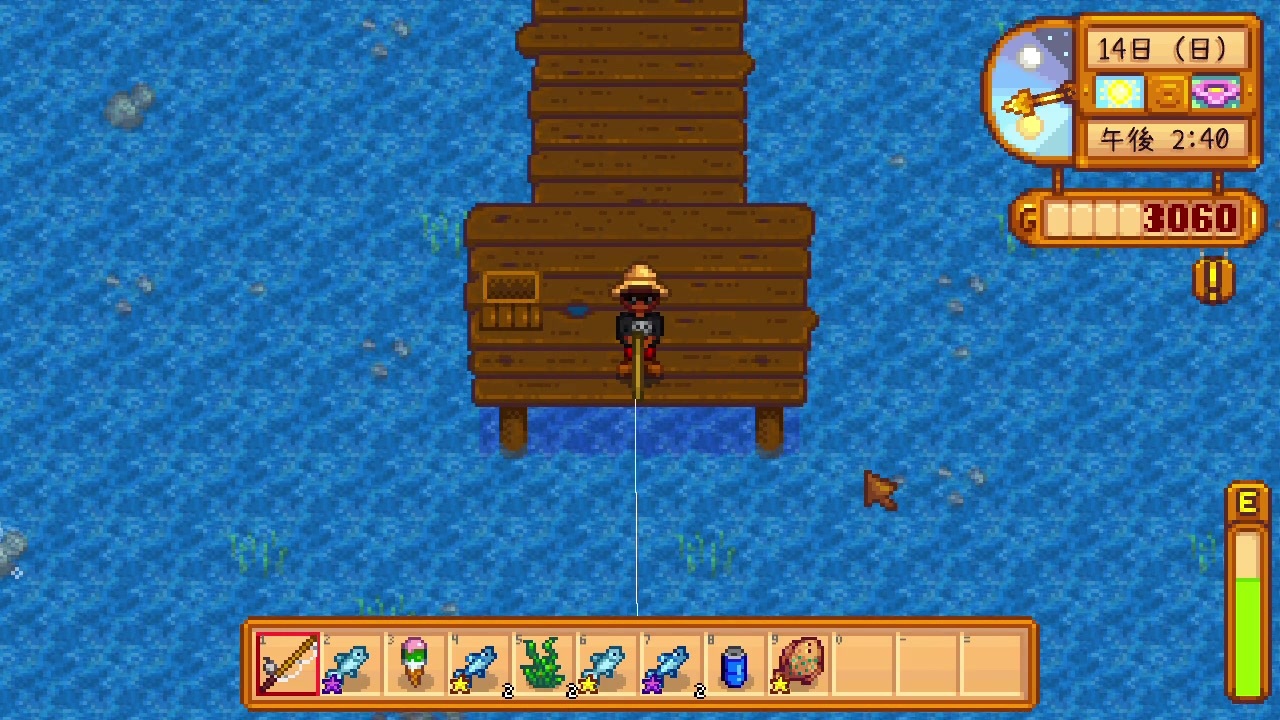Open the chest on the dock
1280x720 pixels.
click(511, 300)
